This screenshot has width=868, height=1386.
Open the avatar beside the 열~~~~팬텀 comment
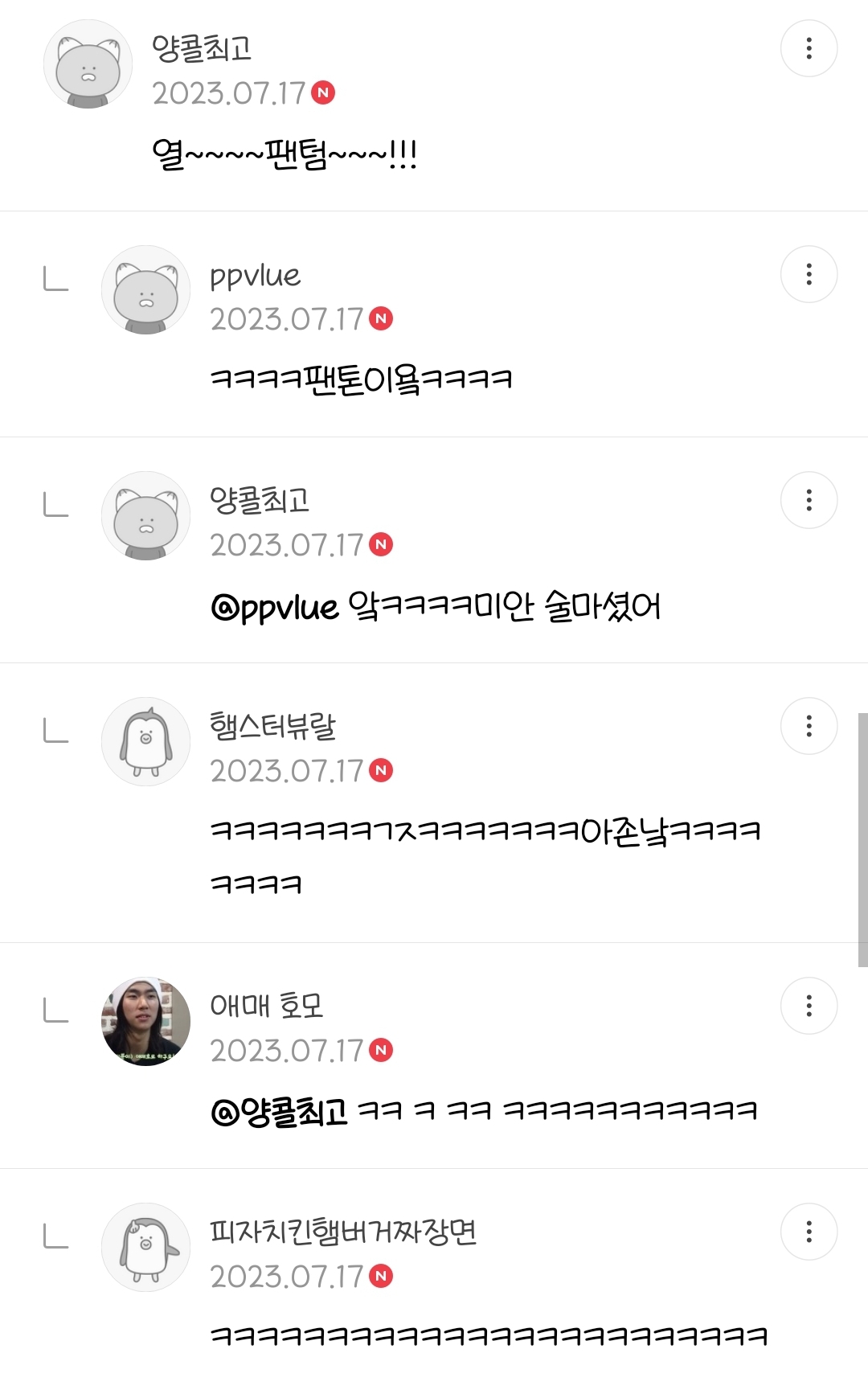point(88,64)
